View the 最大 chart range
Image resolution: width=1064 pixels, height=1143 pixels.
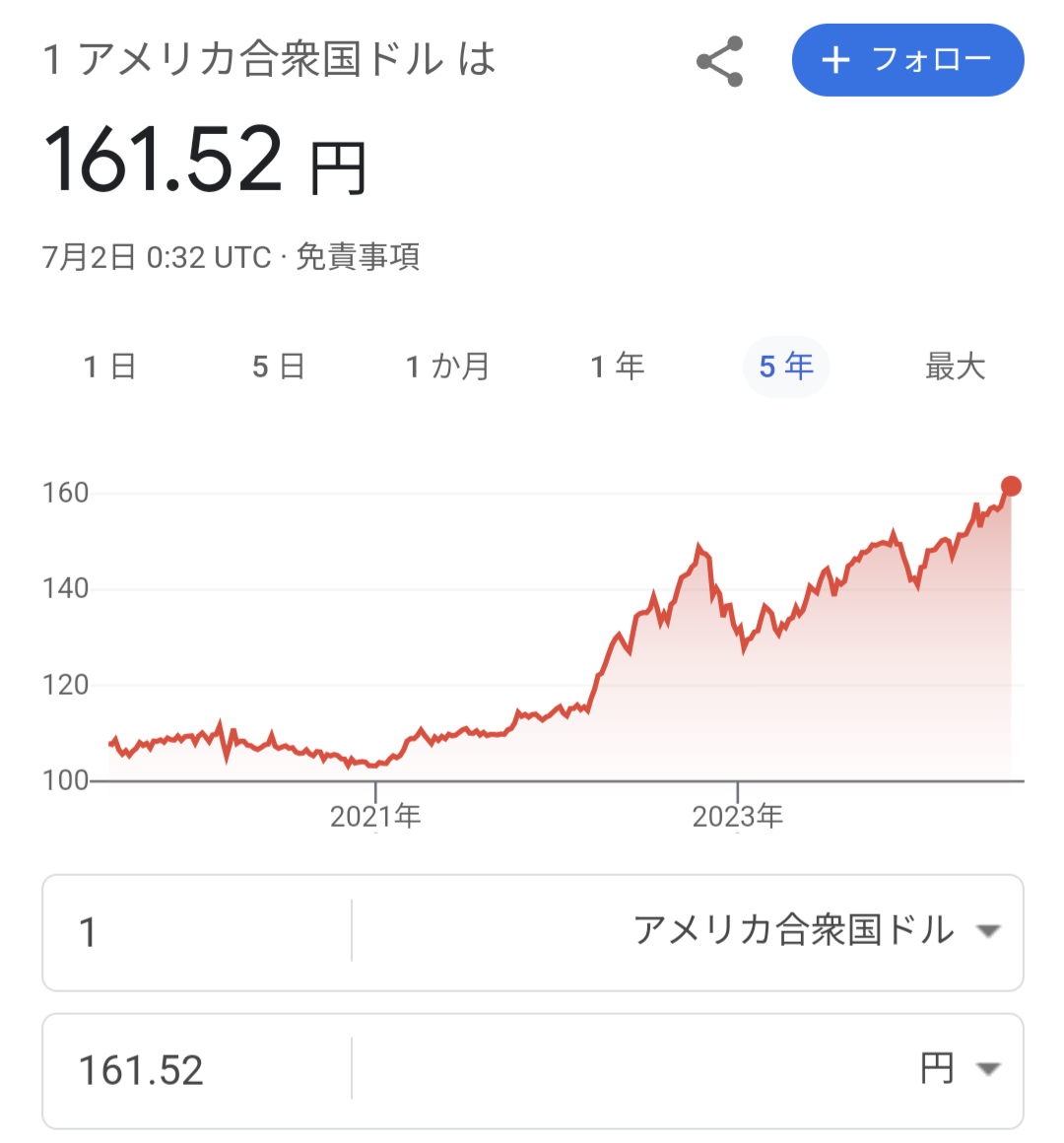[955, 367]
